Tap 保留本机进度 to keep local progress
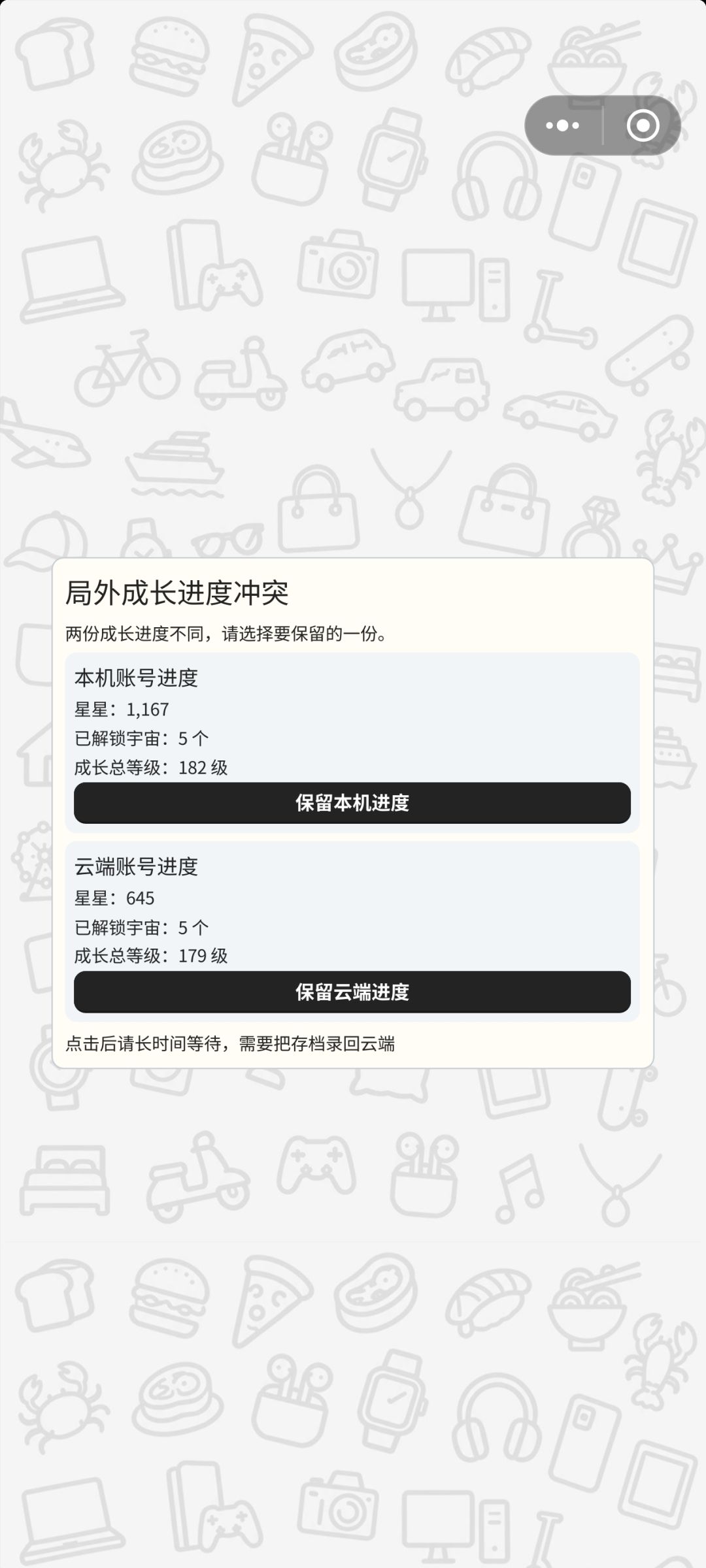Viewport: 706px width, 1568px height. tap(352, 802)
